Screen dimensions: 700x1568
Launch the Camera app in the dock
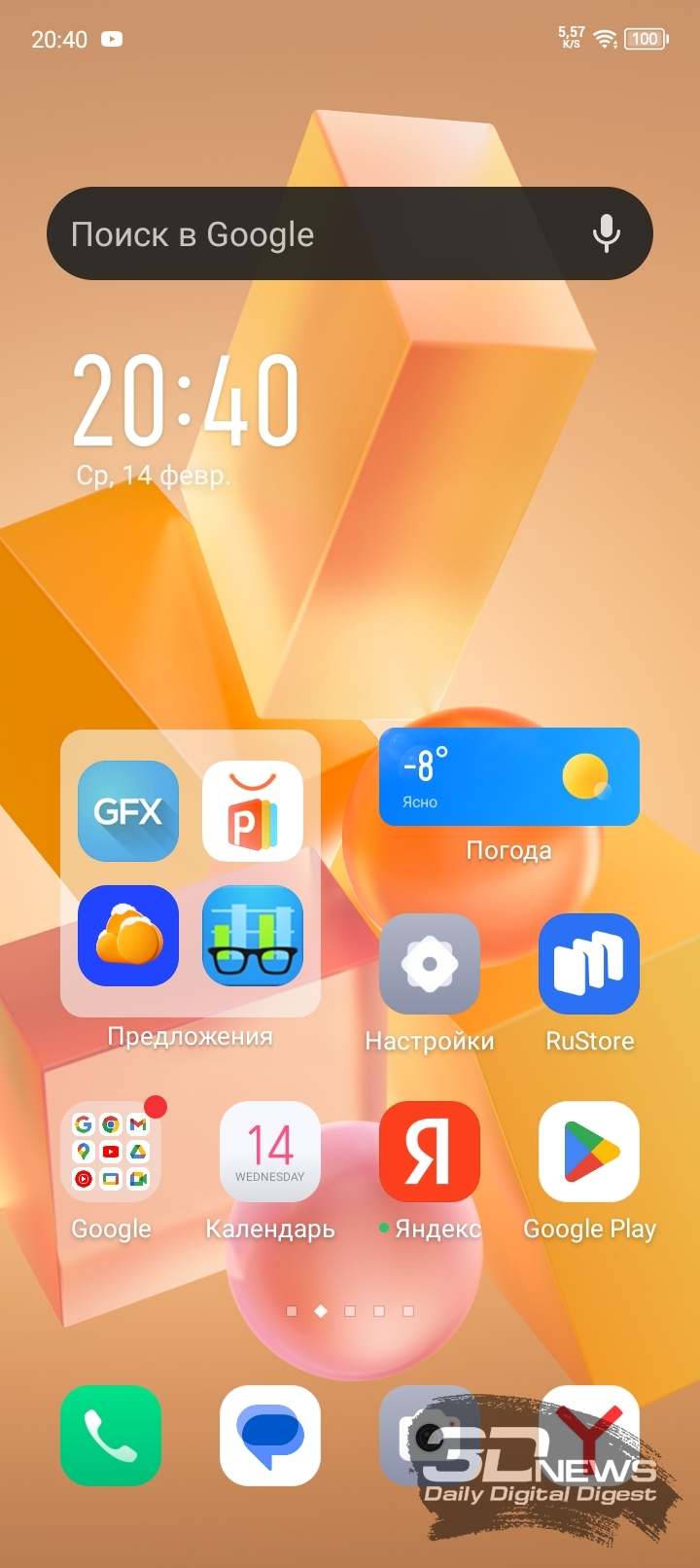(x=430, y=1436)
